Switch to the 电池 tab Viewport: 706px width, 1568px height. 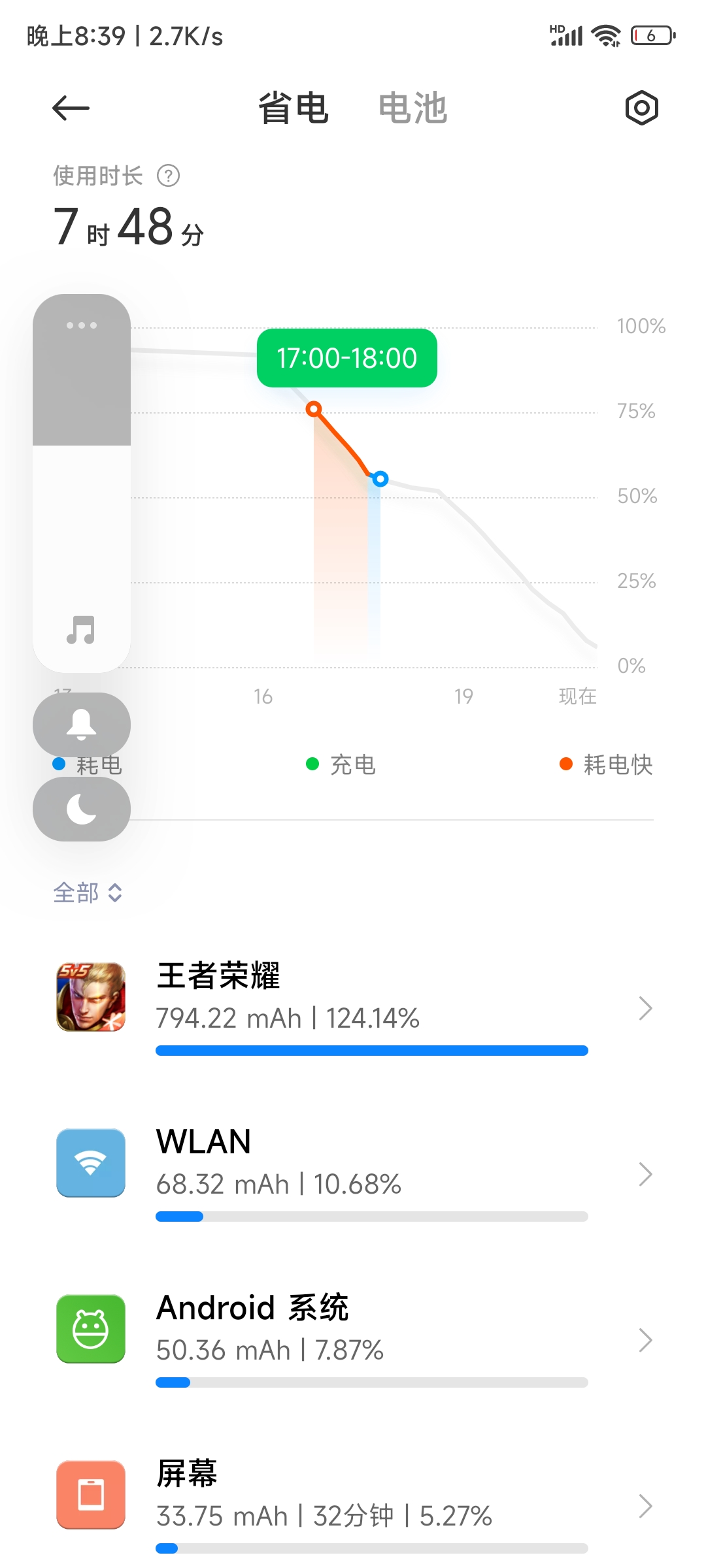coord(412,108)
